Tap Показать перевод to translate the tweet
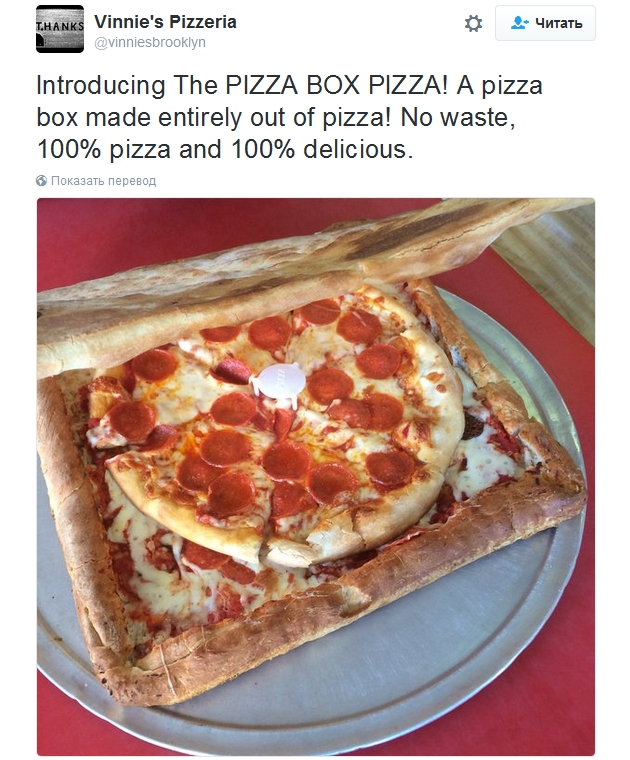This screenshot has height=760, width=630. (x=103, y=181)
